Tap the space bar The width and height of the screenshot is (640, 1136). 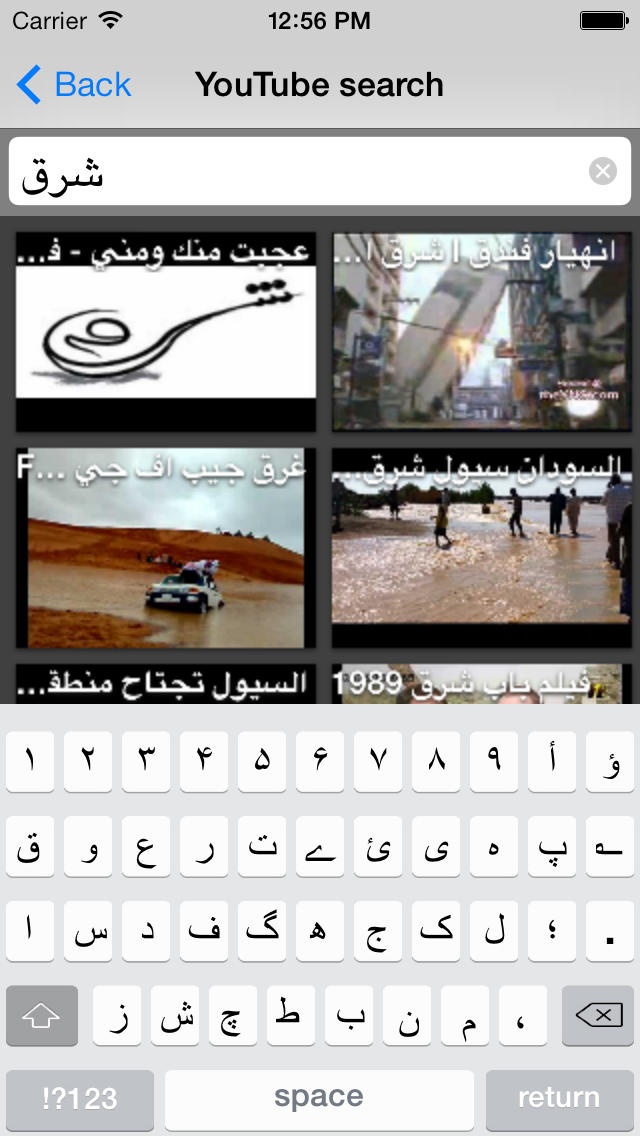319,1098
